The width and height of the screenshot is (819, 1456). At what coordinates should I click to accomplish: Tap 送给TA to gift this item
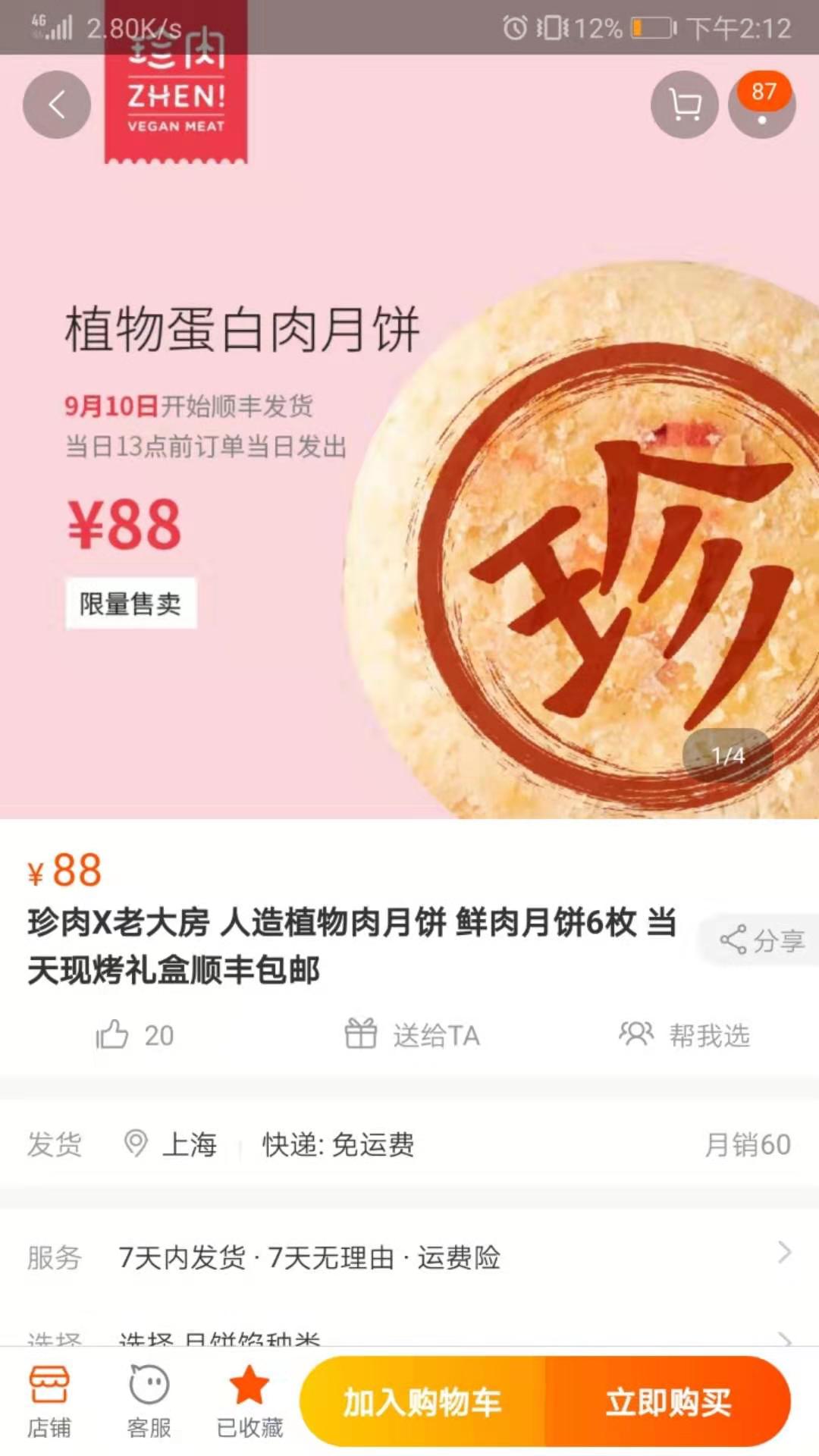coord(412,1034)
